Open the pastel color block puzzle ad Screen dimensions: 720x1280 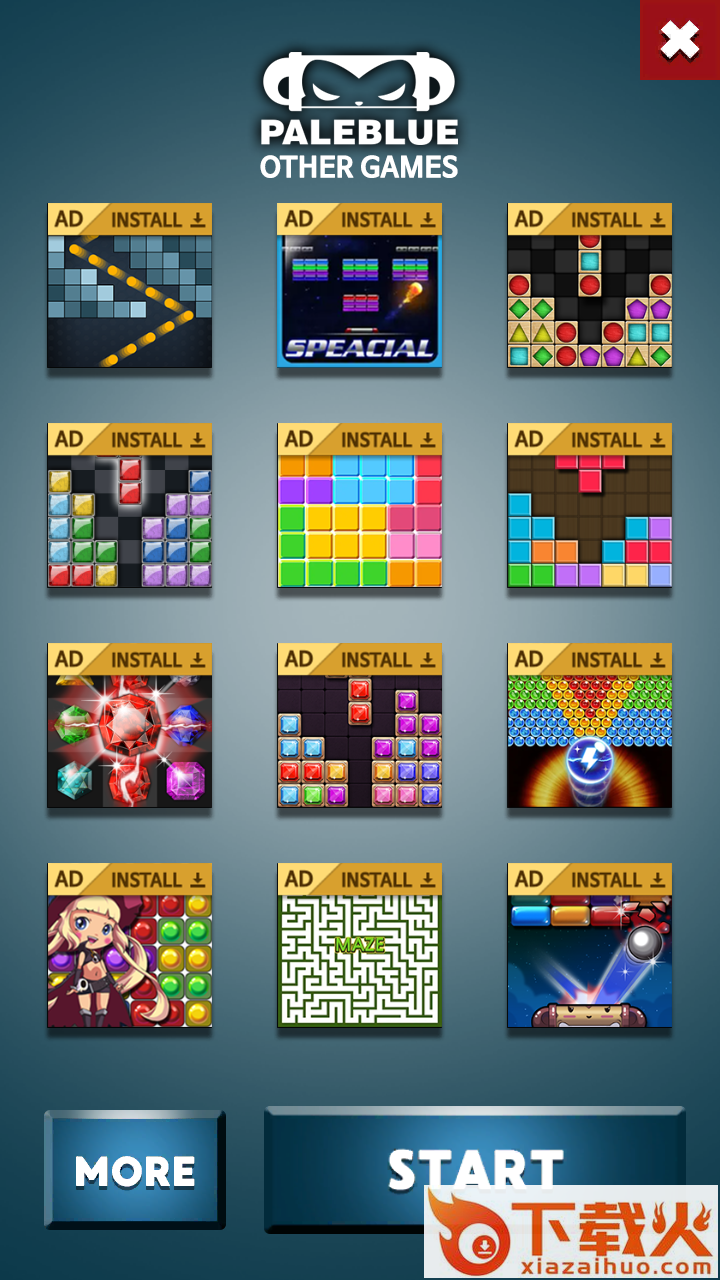(x=359, y=520)
